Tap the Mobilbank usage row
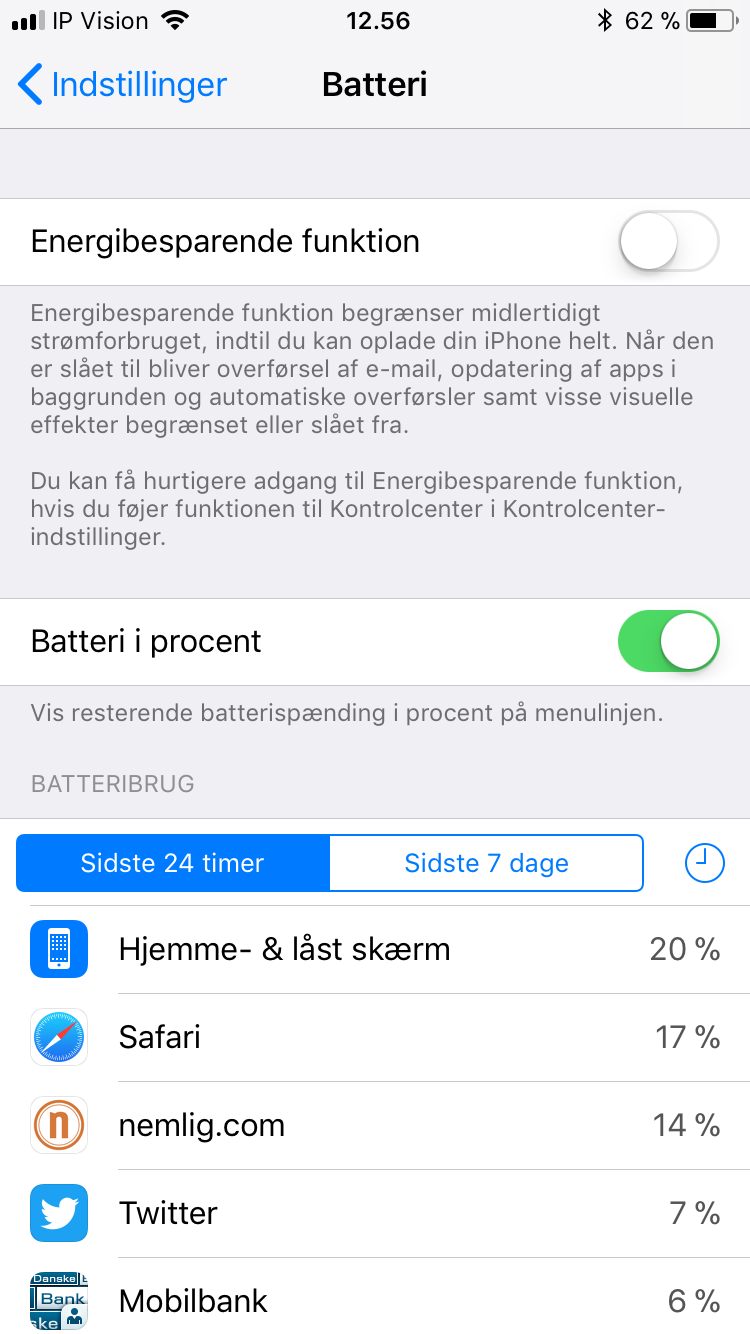Viewport: 750px width, 1334px height. point(375,1300)
